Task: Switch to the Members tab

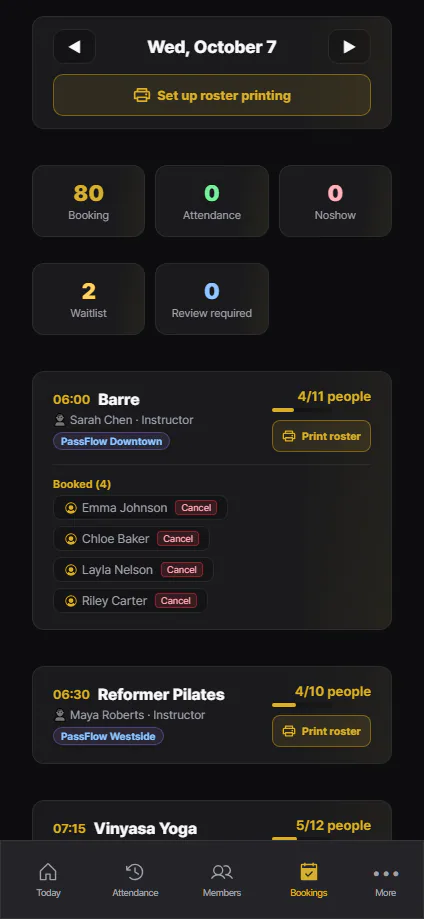Action: click(222, 880)
